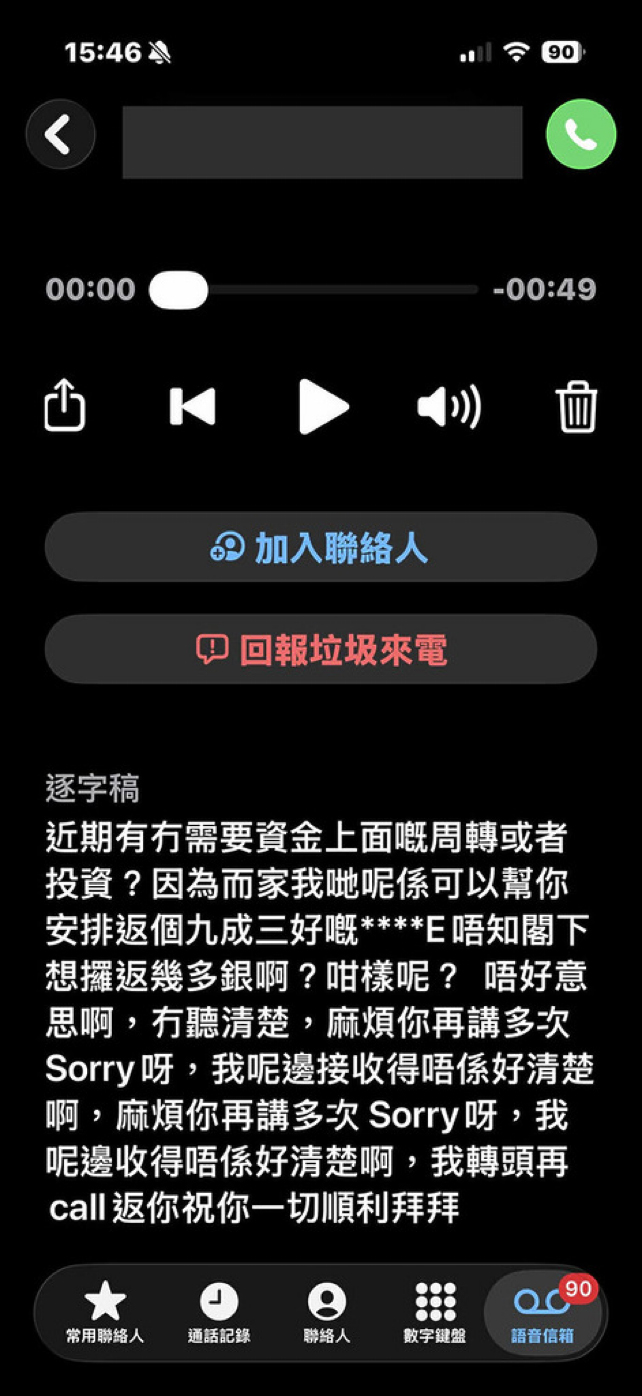
Task: Toggle the speaker audio output
Action: click(x=449, y=407)
